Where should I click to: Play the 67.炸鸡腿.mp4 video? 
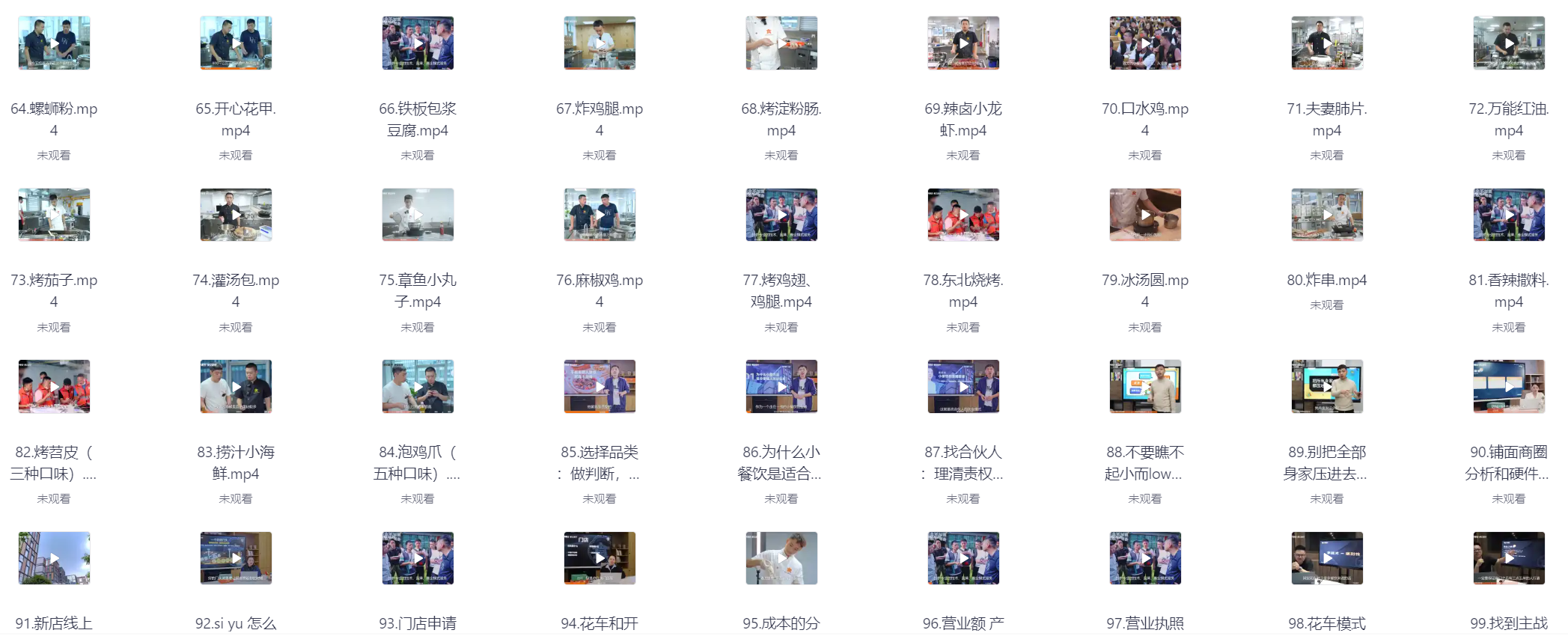point(600,43)
